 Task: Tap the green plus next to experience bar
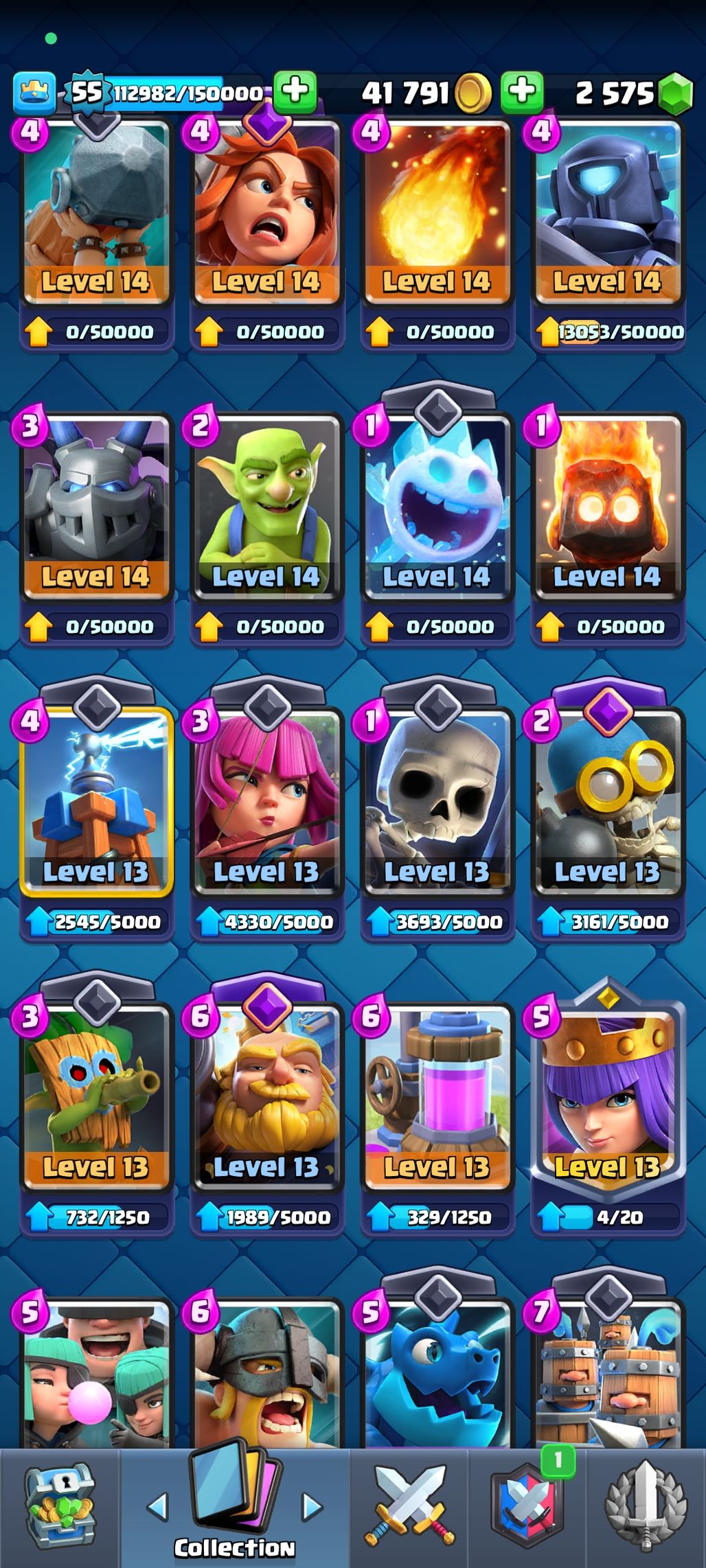pyautogui.click(x=295, y=91)
